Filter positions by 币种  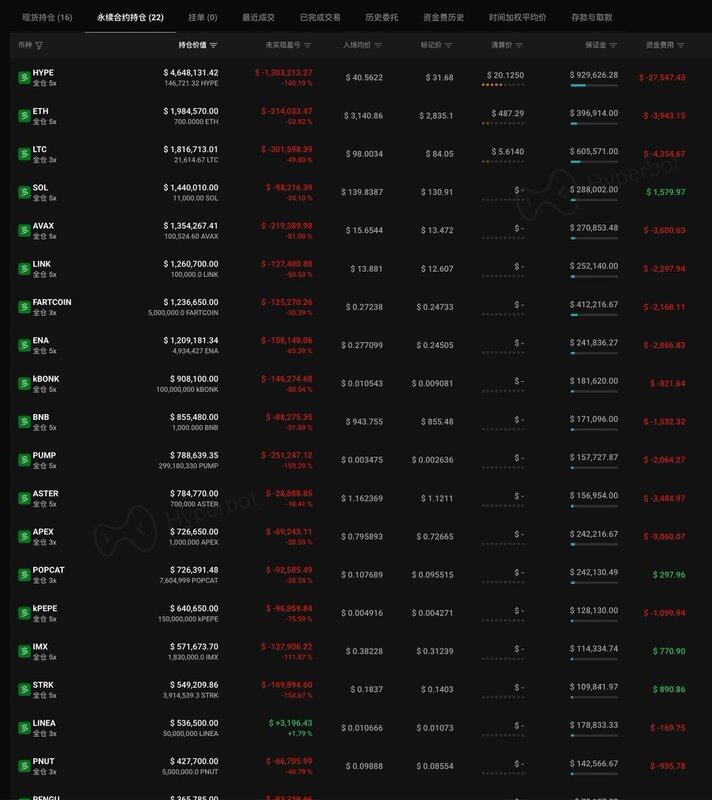tap(30, 45)
